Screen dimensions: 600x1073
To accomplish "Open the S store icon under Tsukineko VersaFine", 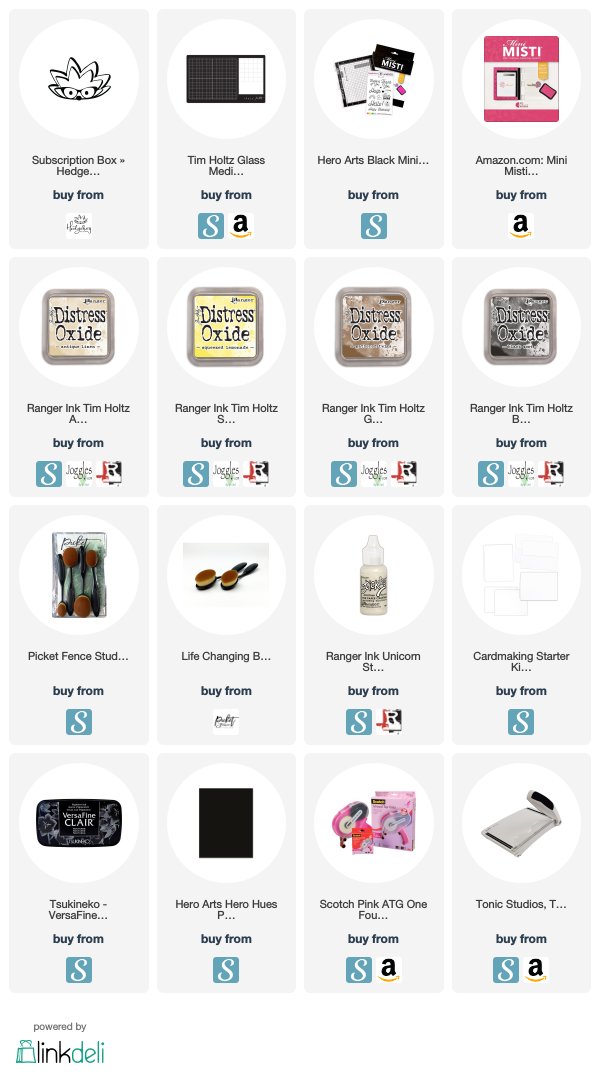I will [x=79, y=970].
